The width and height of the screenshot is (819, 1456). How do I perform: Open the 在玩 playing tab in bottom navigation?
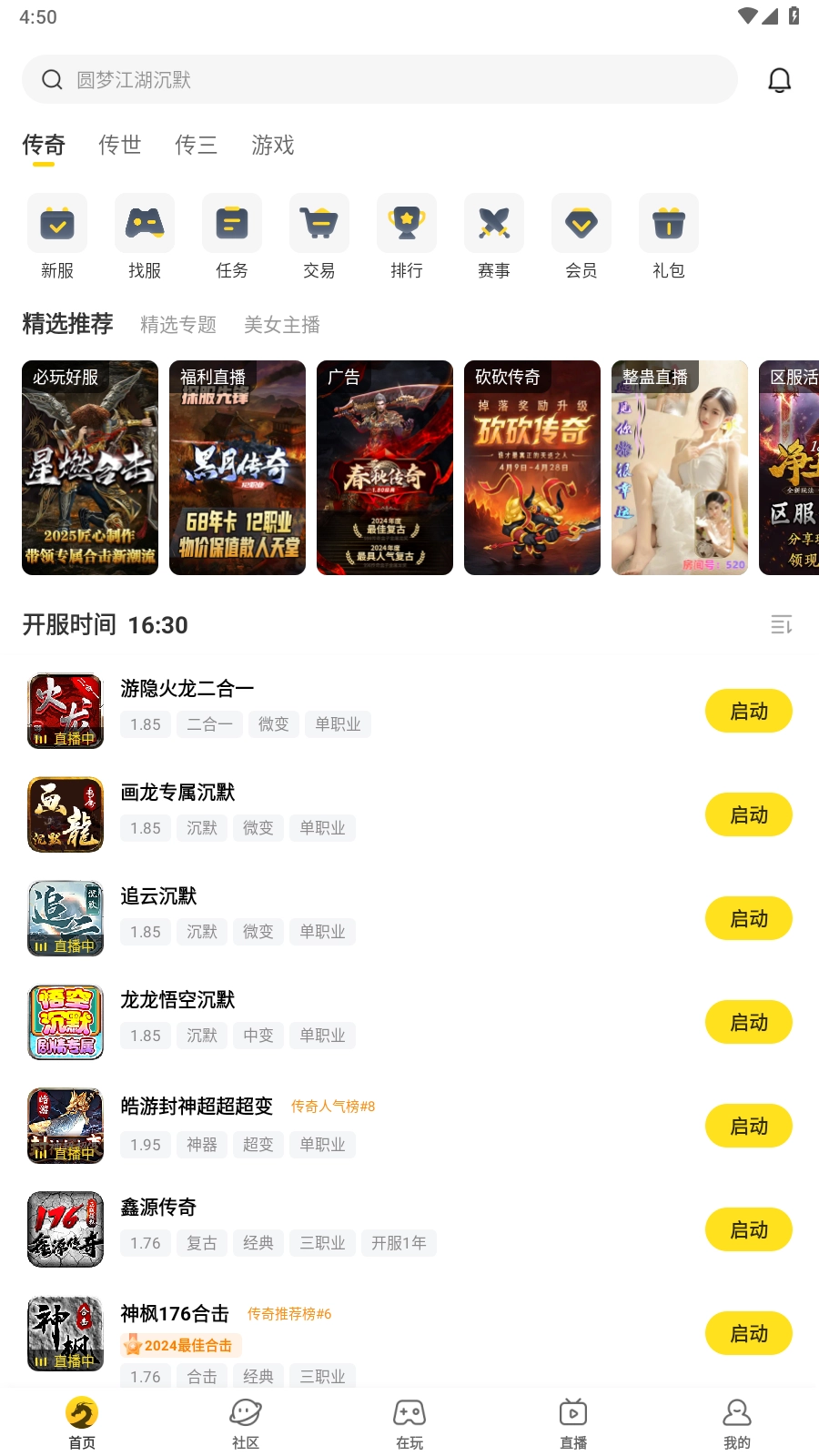tap(409, 1420)
